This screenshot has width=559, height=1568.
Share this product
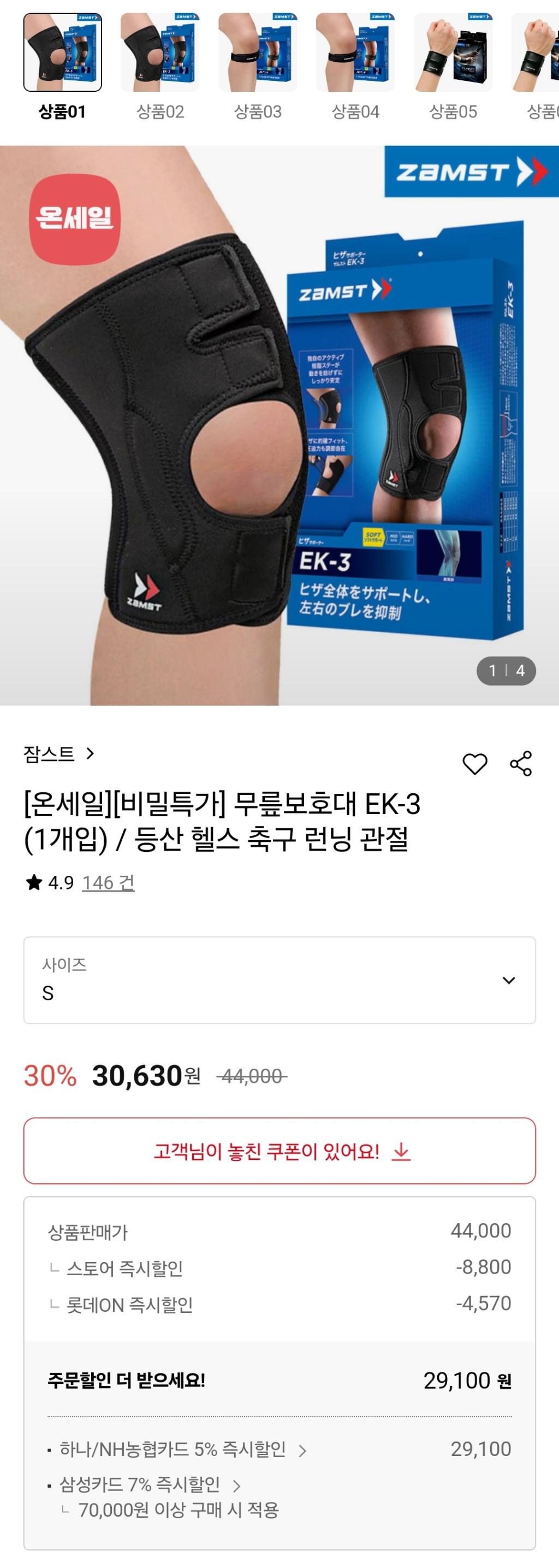(521, 764)
